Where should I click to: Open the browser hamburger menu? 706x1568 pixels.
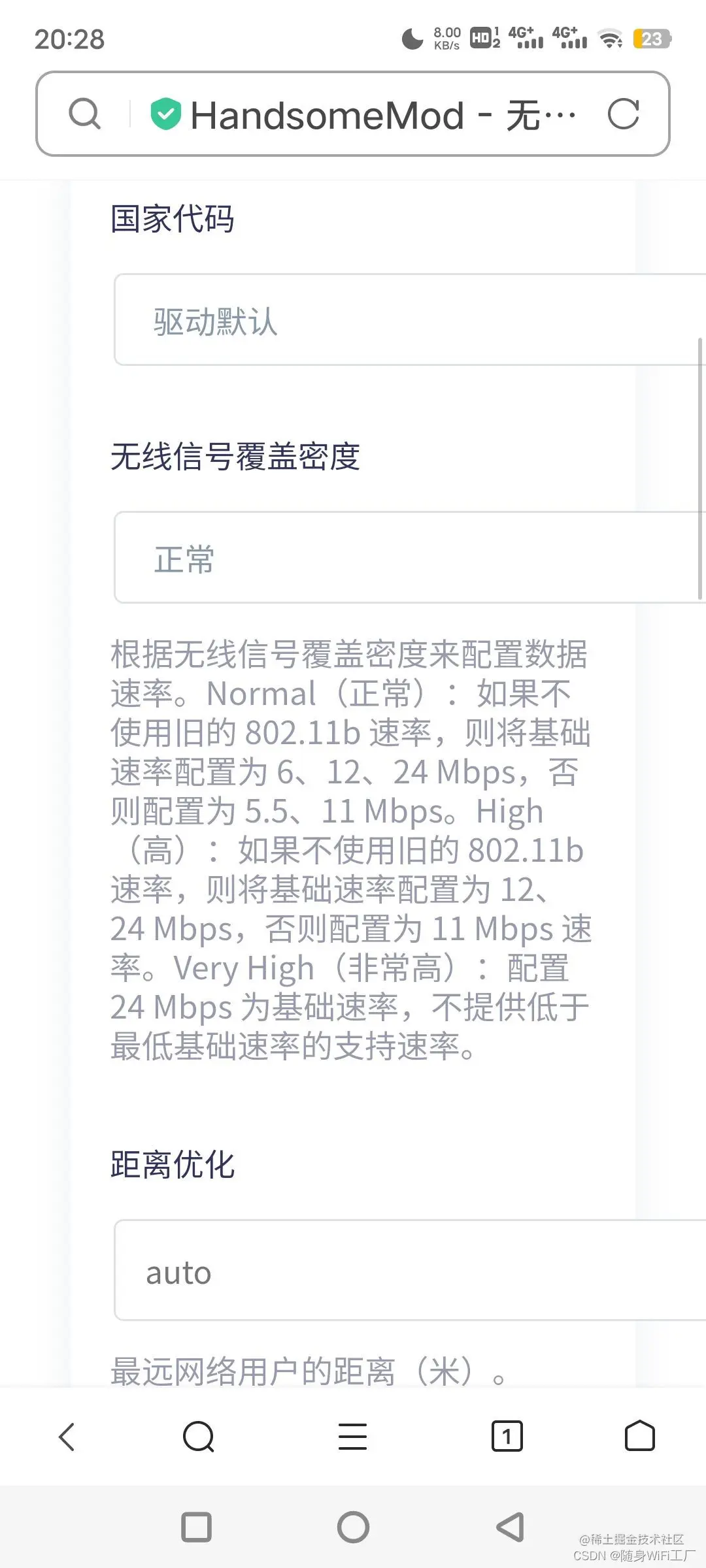[x=352, y=1437]
